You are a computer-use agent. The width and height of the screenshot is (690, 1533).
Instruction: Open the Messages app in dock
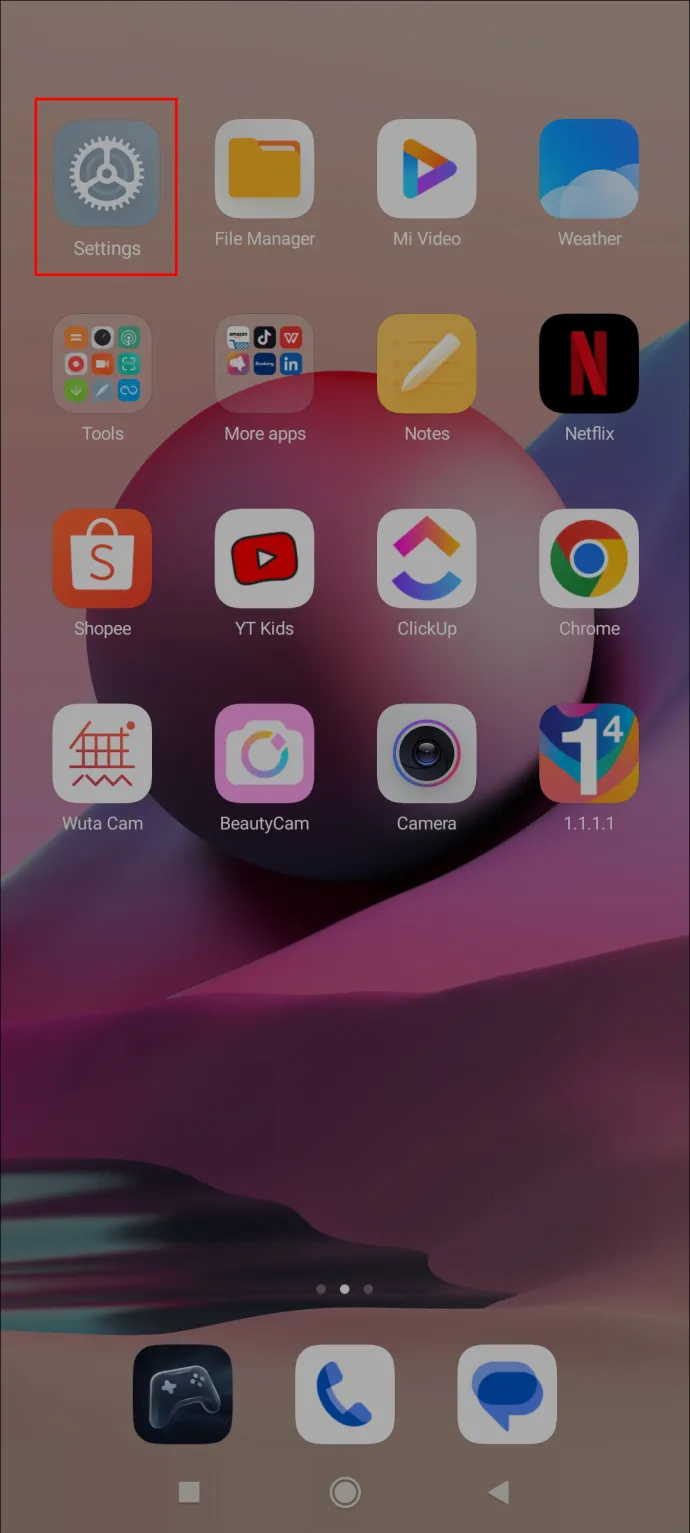click(507, 1393)
